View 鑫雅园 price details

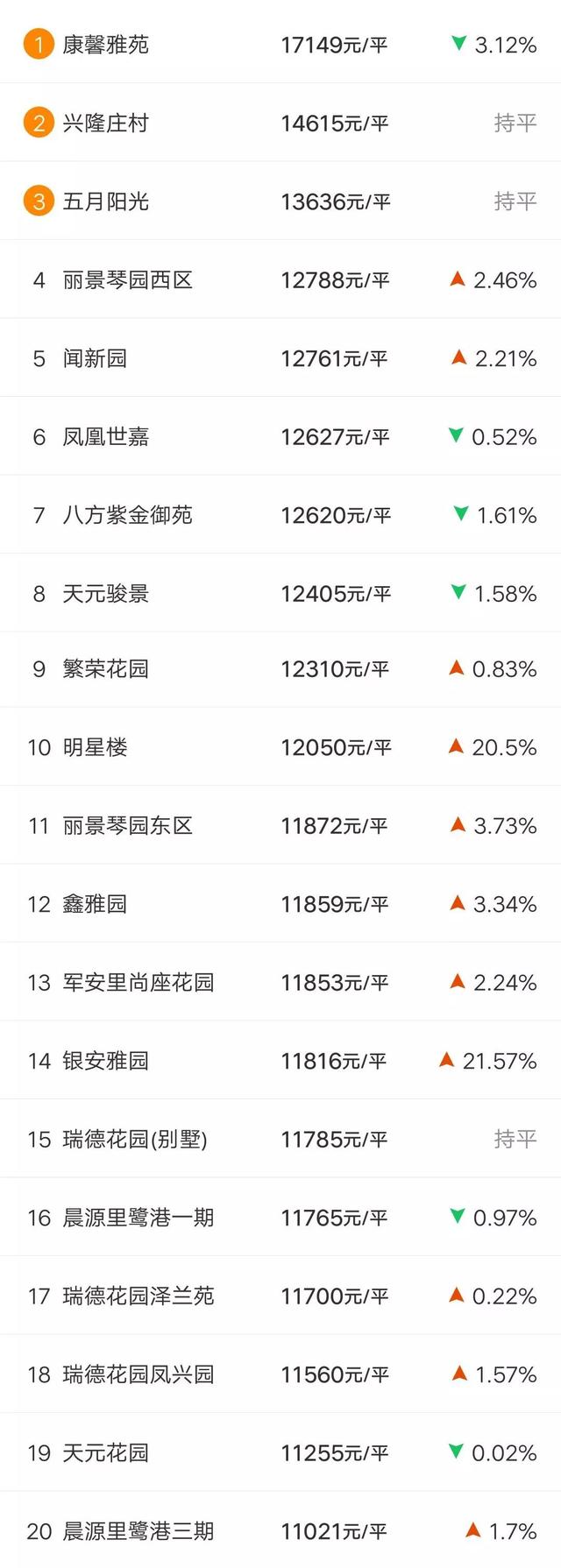pyautogui.click(x=280, y=904)
